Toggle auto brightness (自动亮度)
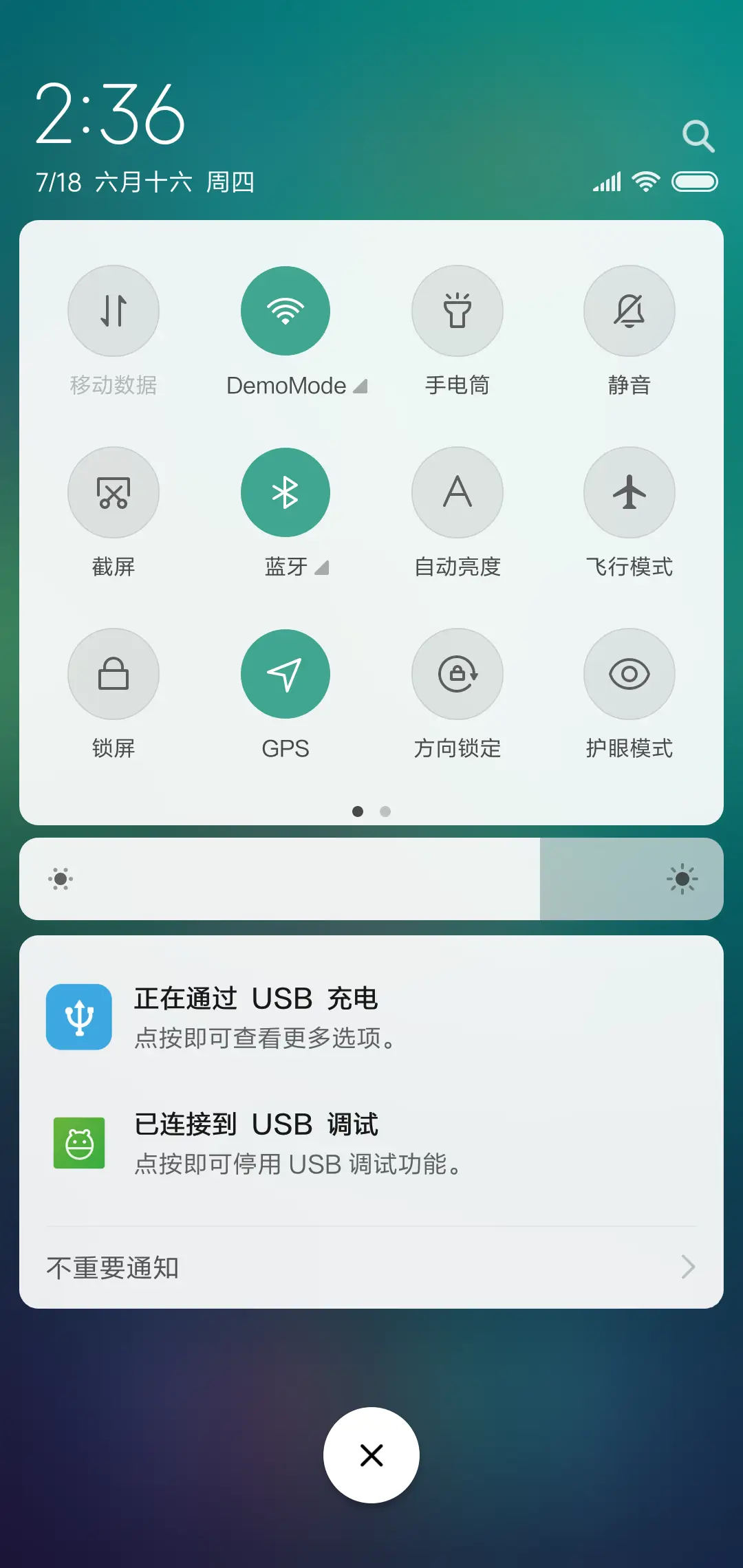This screenshot has width=743, height=1568. 457,492
